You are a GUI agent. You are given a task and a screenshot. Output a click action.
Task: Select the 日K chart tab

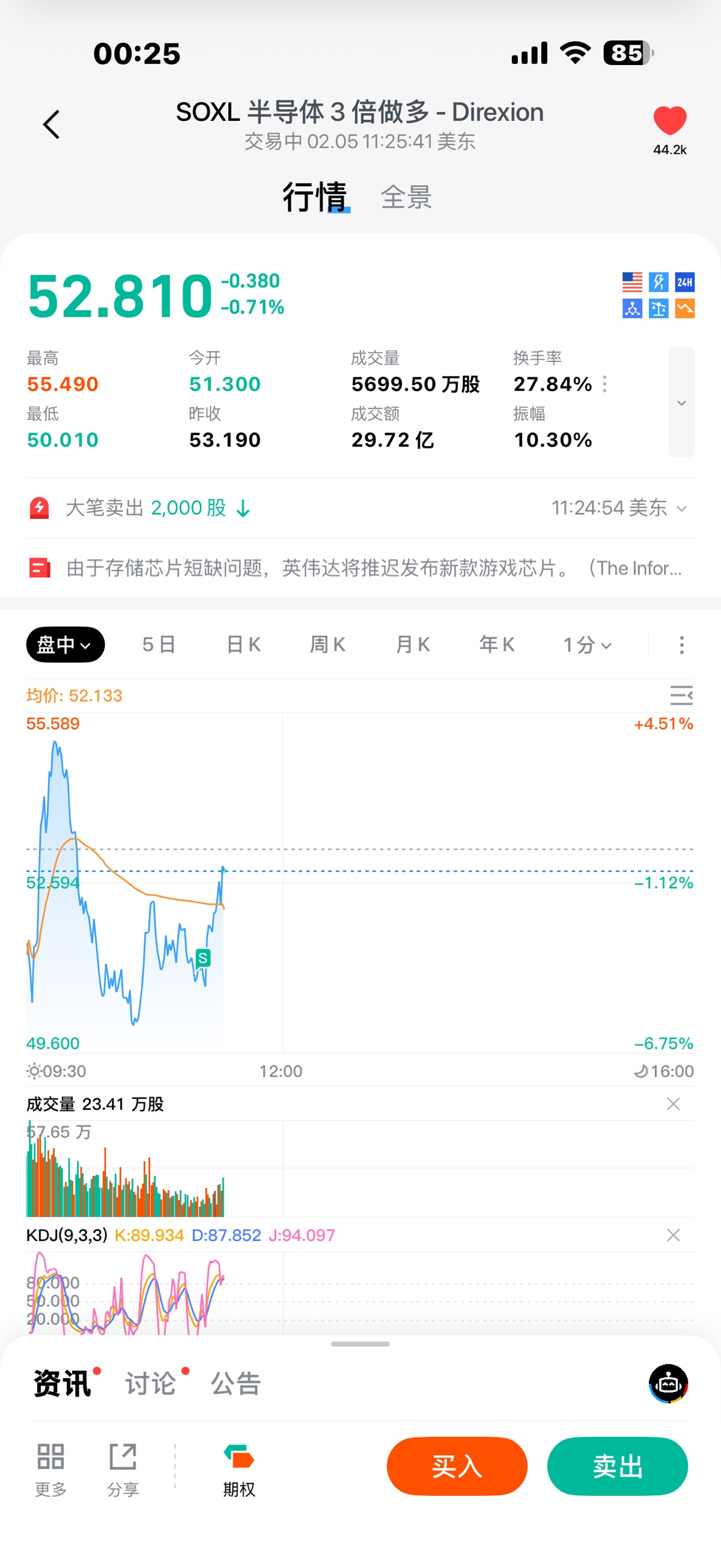[x=243, y=645]
